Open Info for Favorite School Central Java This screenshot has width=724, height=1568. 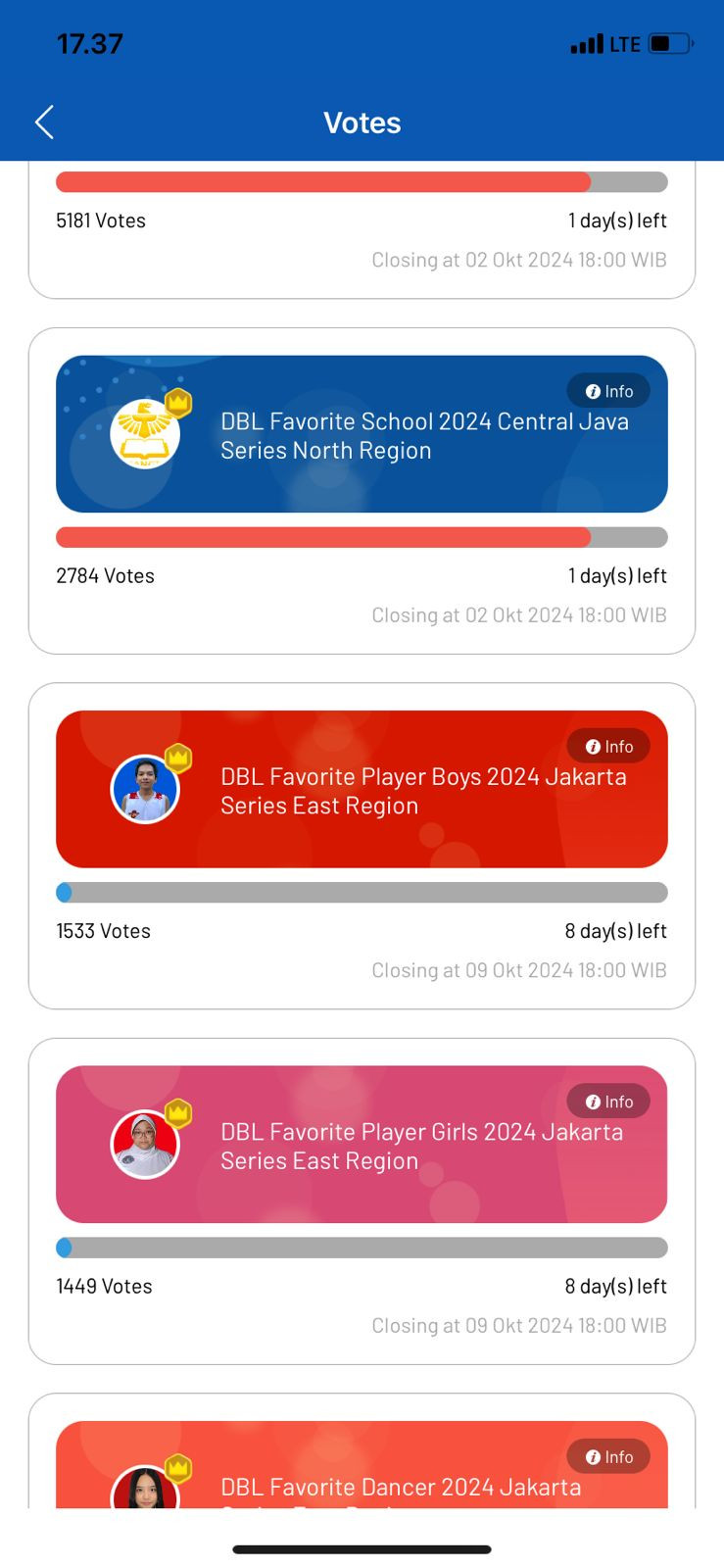pos(608,391)
